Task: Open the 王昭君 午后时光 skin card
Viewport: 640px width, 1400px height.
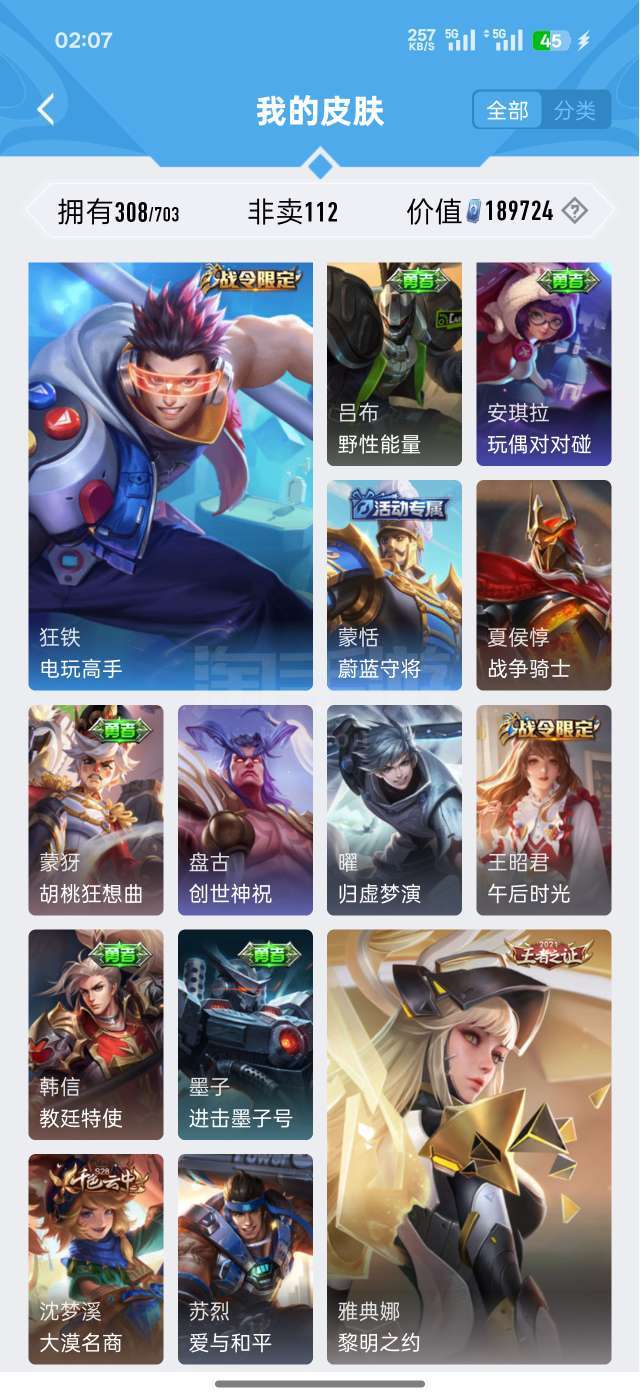Action: pyautogui.click(x=543, y=810)
